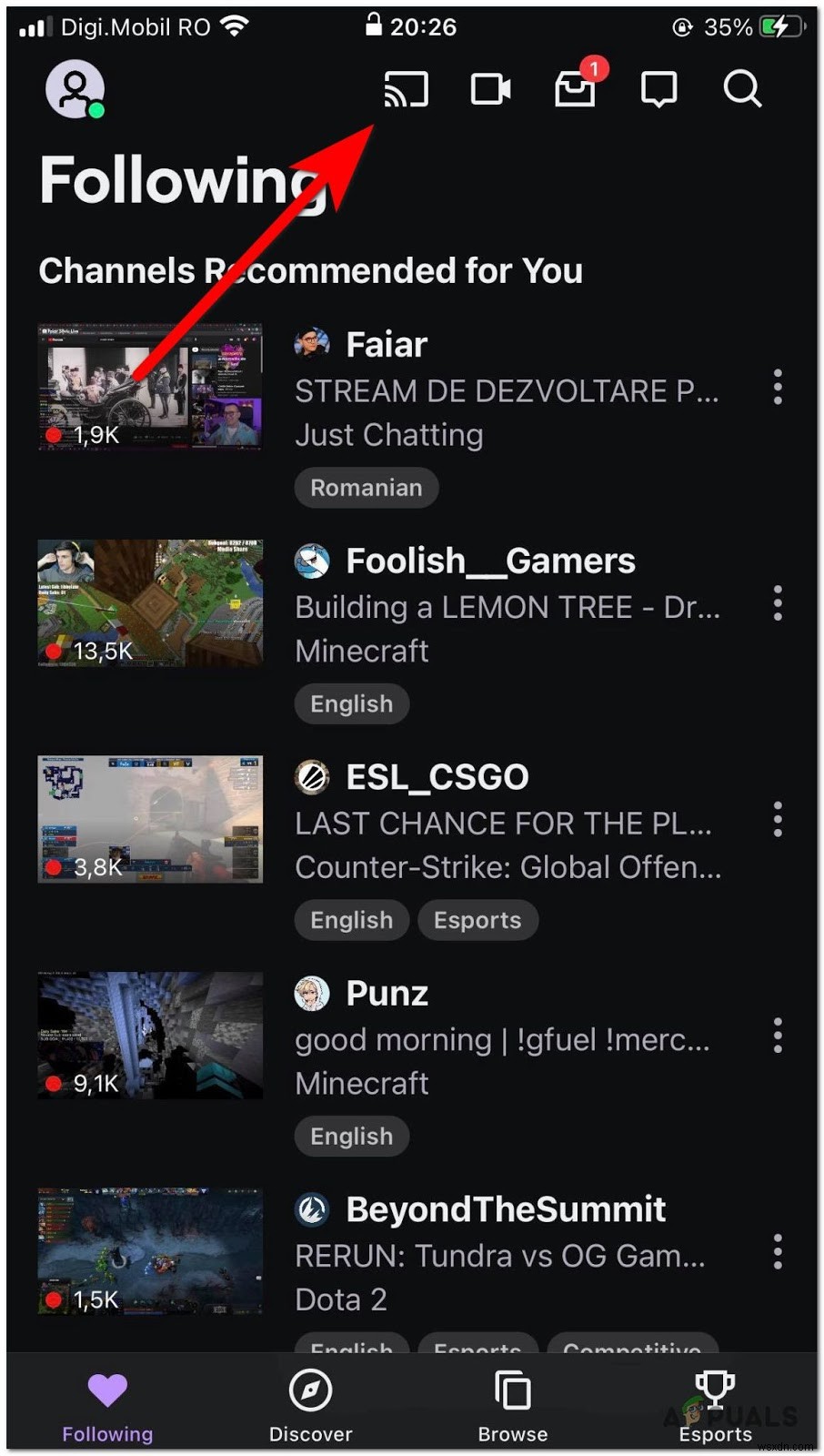The image size is (824, 1456).
Task: Tap the Romanian language tag
Action: click(366, 488)
